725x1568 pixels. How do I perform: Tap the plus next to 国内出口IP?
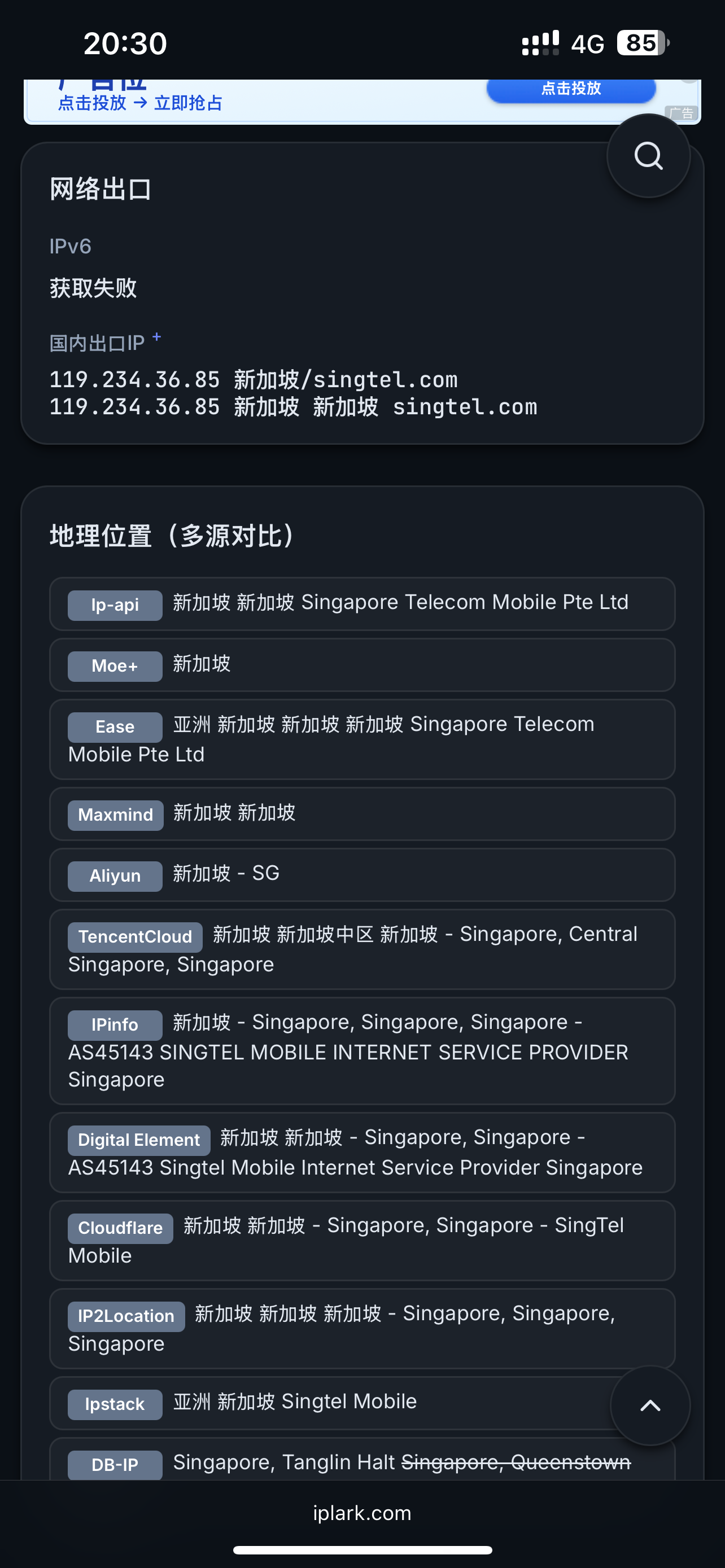157,336
